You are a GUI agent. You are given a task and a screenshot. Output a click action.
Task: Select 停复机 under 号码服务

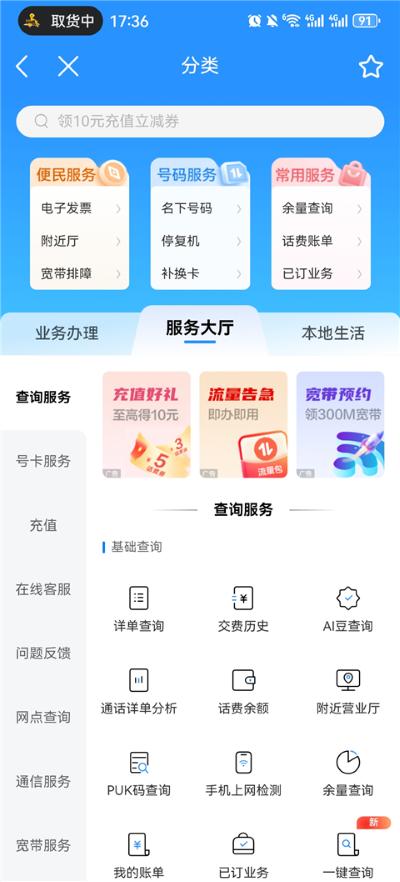click(200, 241)
